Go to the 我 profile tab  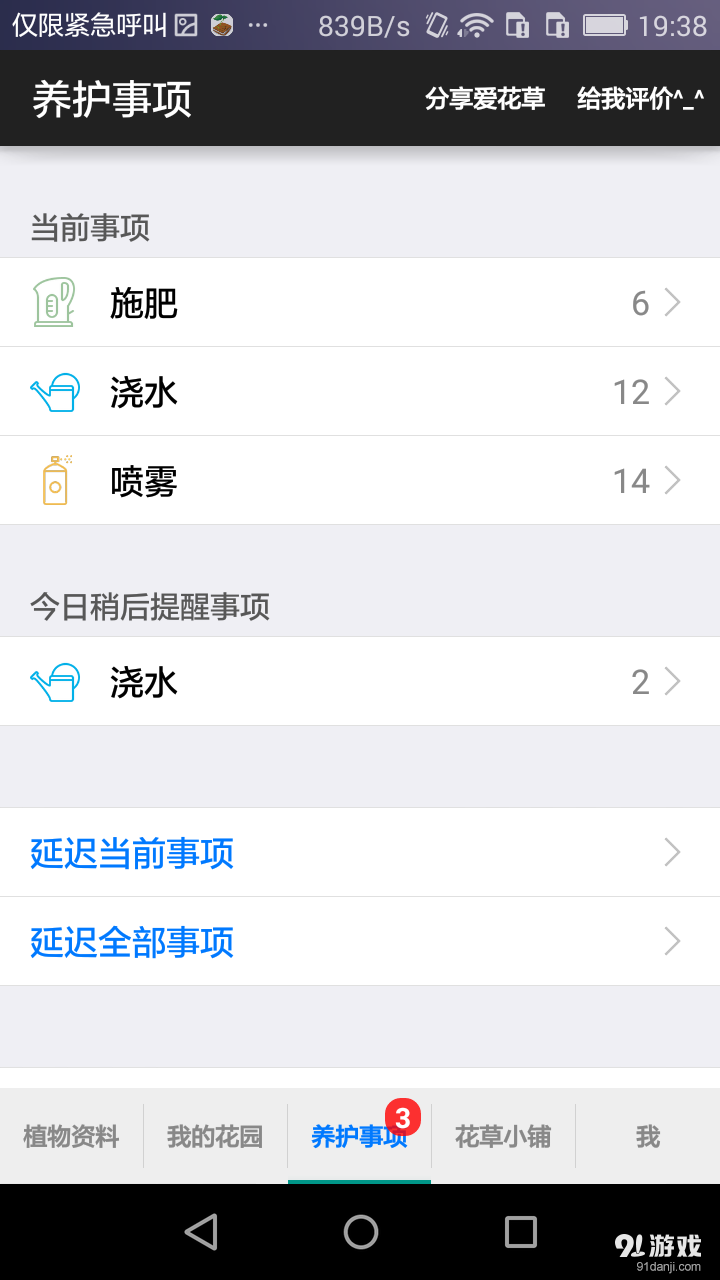pyautogui.click(x=648, y=1136)
